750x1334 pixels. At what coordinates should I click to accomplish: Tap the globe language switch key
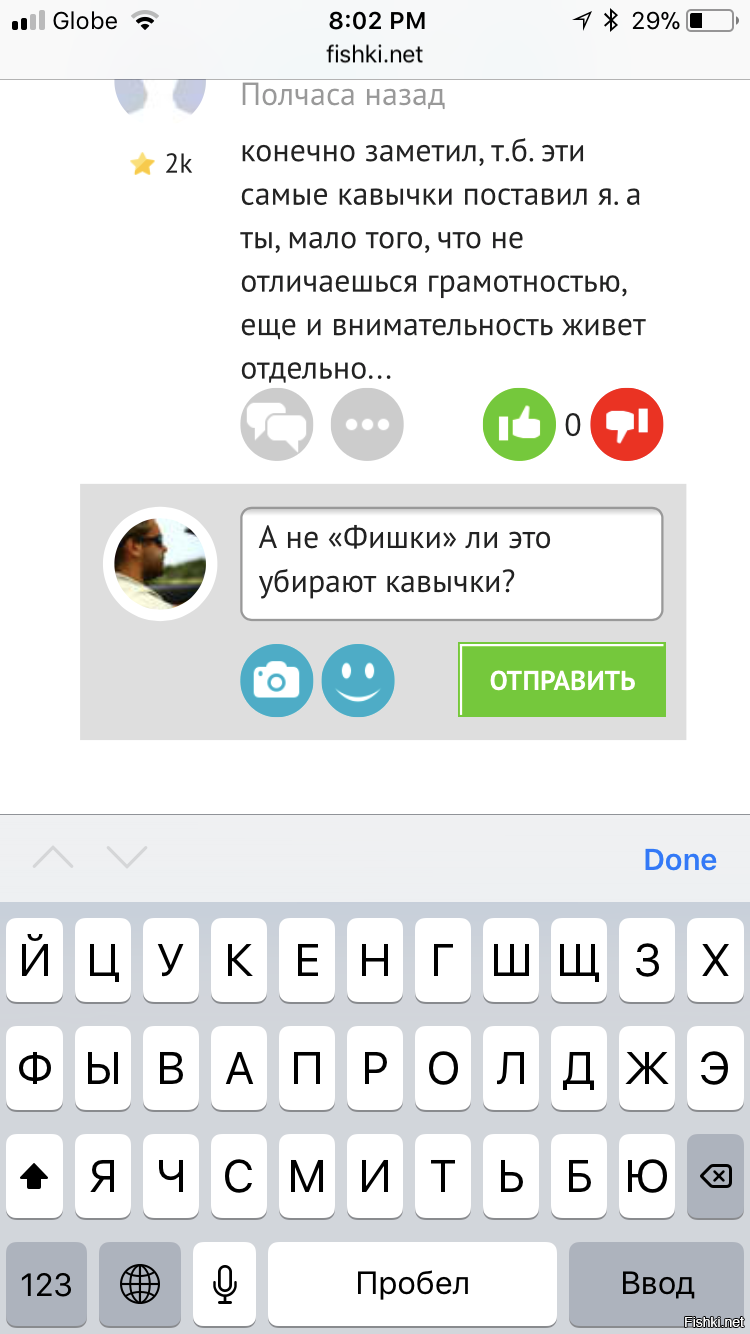(x=140, y=1283)
